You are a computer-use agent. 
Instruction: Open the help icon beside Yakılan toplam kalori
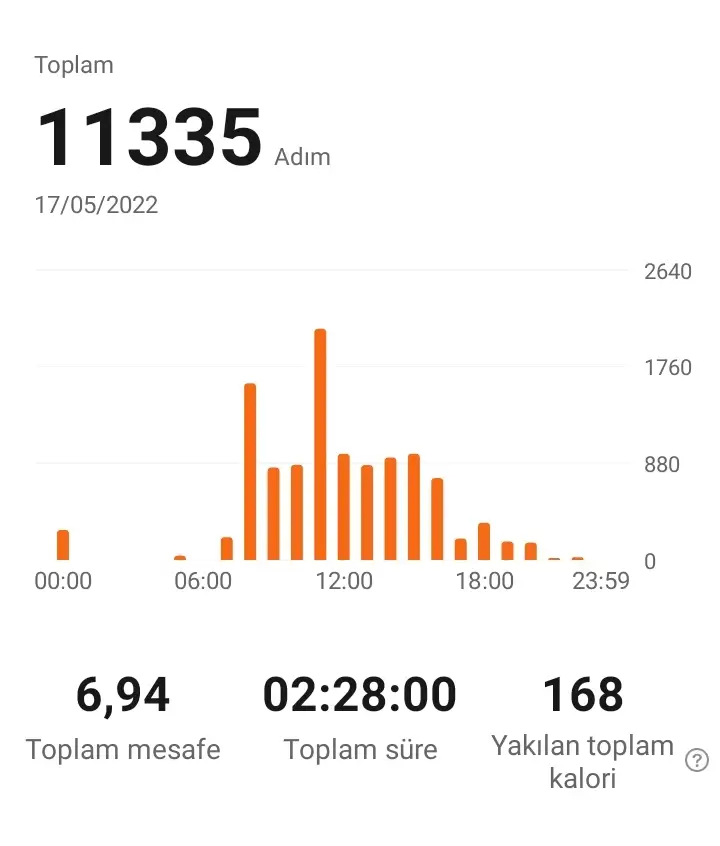point(696,761)
